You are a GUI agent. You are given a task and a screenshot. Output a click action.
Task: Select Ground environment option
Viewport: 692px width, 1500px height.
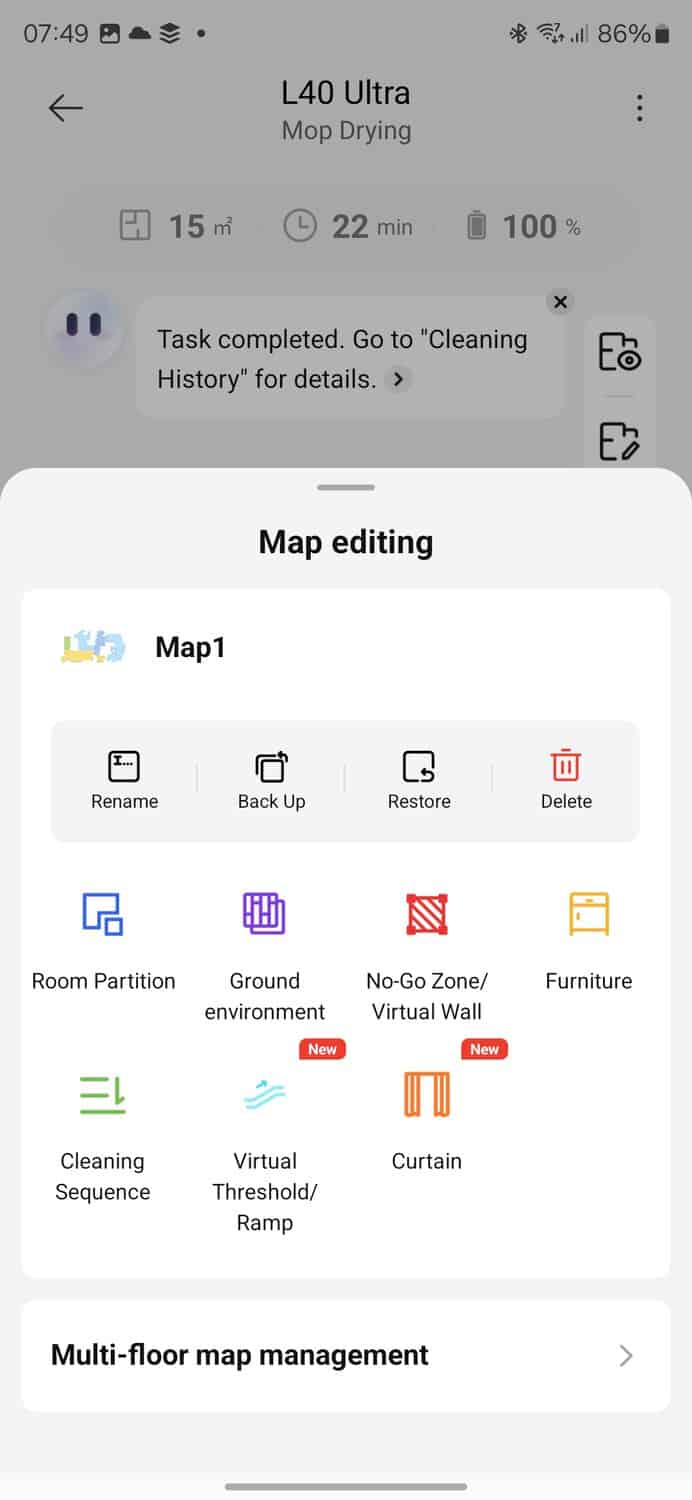click(264, 950)
